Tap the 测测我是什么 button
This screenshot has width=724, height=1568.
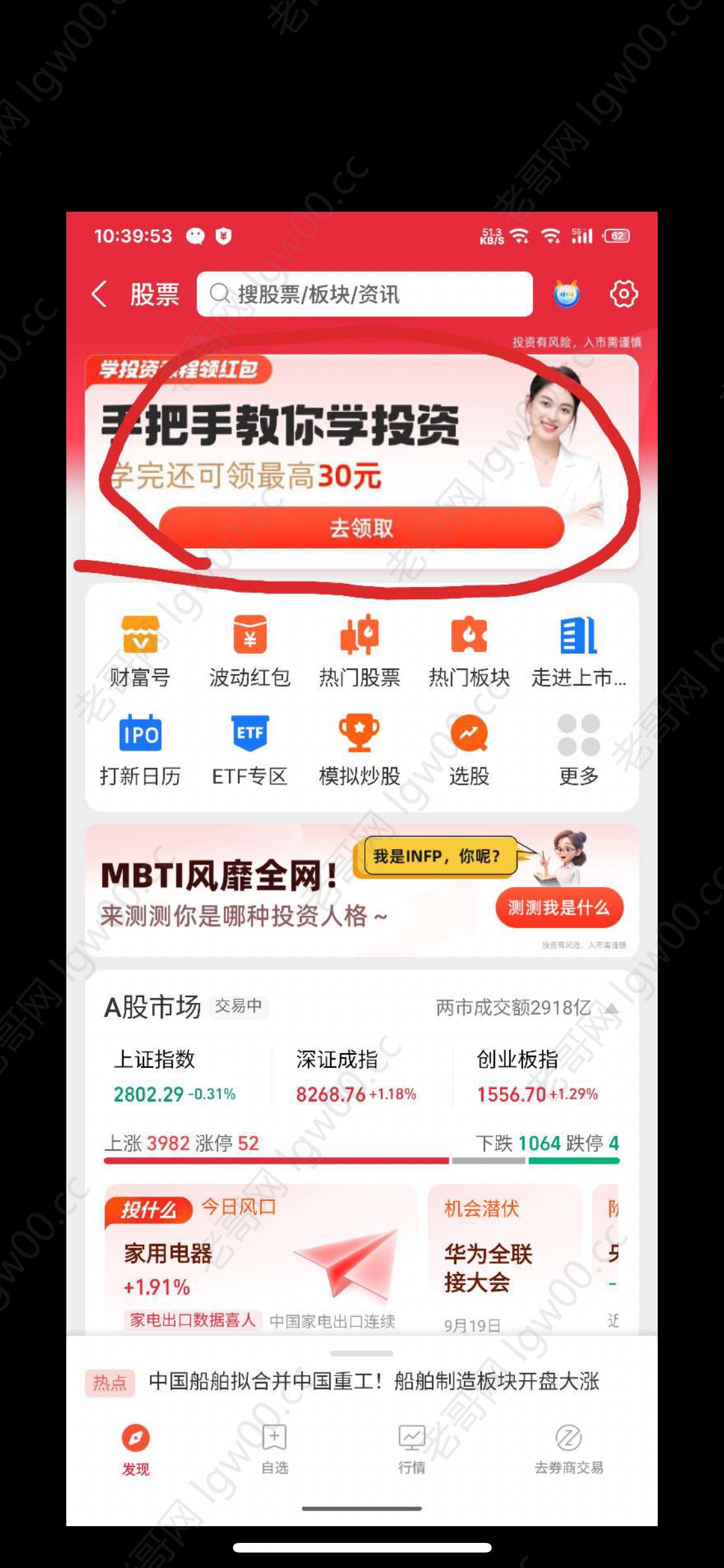coord(559,908)
